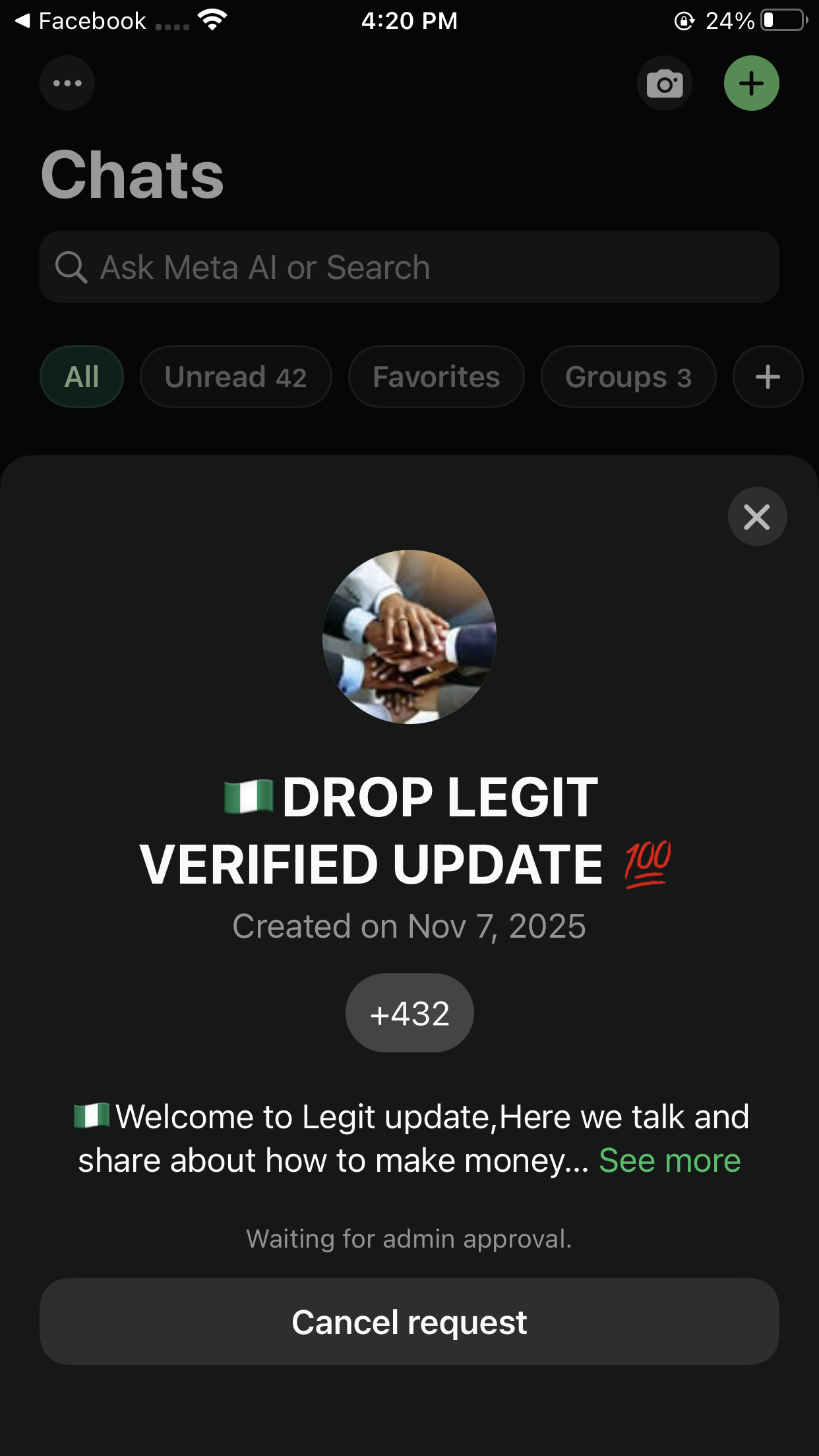Filter chats by Unread 42
The height and width of the screenshot is (1456, 819).
click(235, 377)
